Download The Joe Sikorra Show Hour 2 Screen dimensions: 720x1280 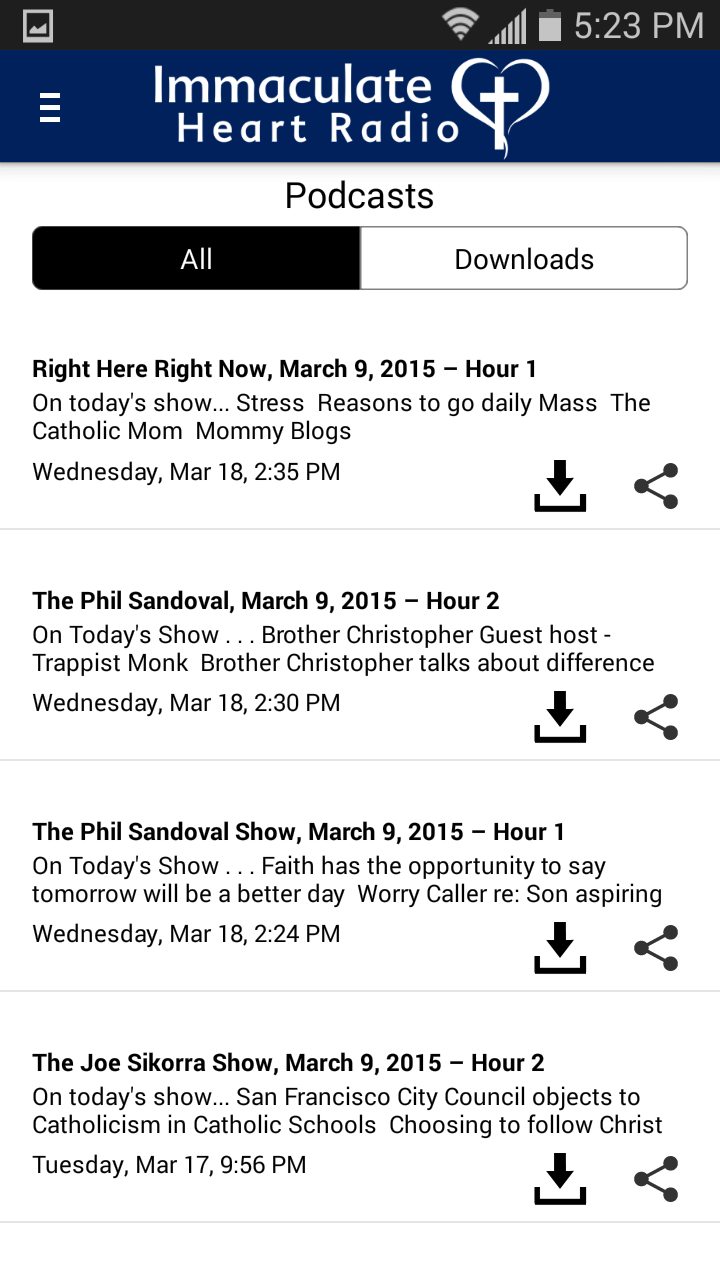[x=560, y=1179]
